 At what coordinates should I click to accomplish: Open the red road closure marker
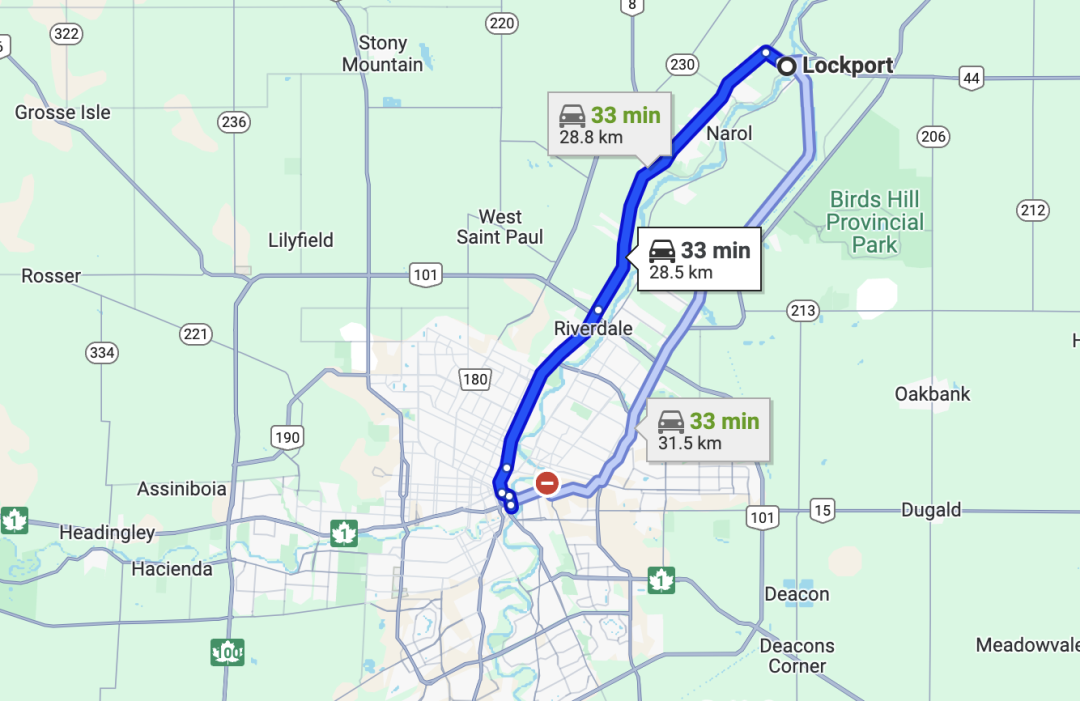(547, 484)
